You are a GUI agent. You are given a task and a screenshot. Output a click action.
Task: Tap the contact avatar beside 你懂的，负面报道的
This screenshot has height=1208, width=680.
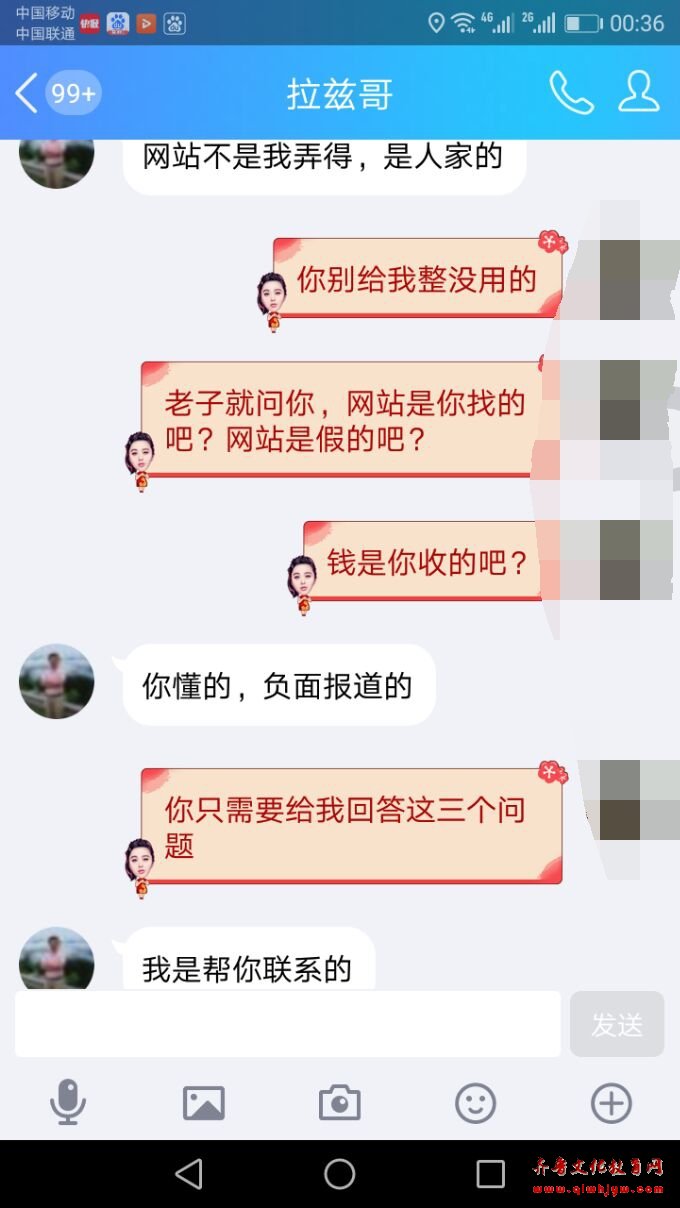(57, 681)
